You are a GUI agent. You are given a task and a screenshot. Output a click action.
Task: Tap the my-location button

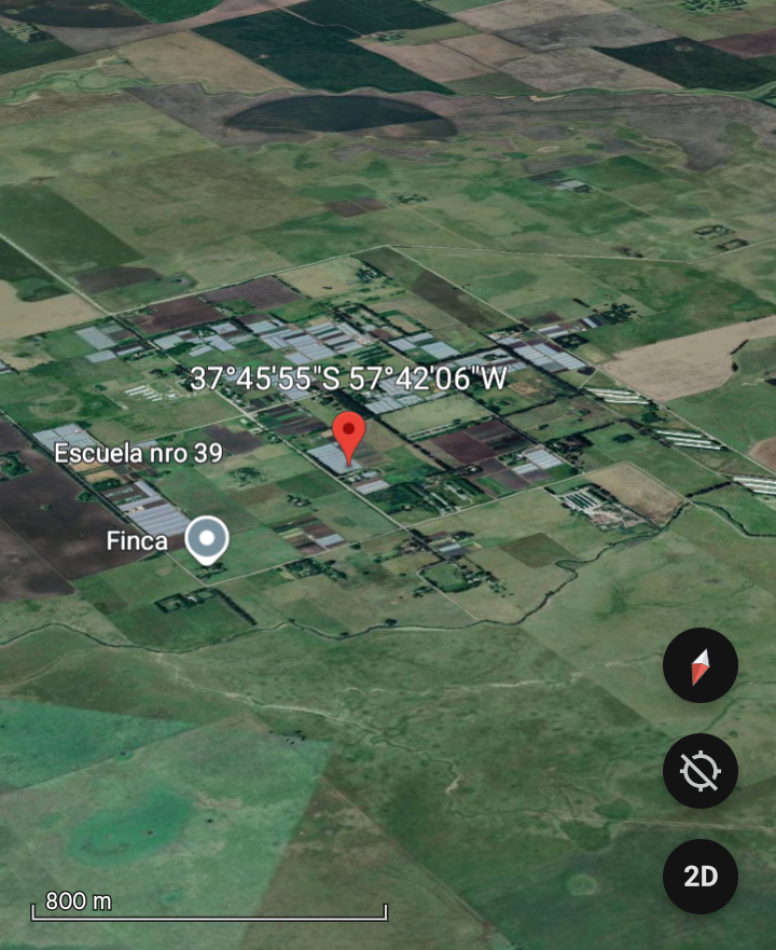click(700, 771)
